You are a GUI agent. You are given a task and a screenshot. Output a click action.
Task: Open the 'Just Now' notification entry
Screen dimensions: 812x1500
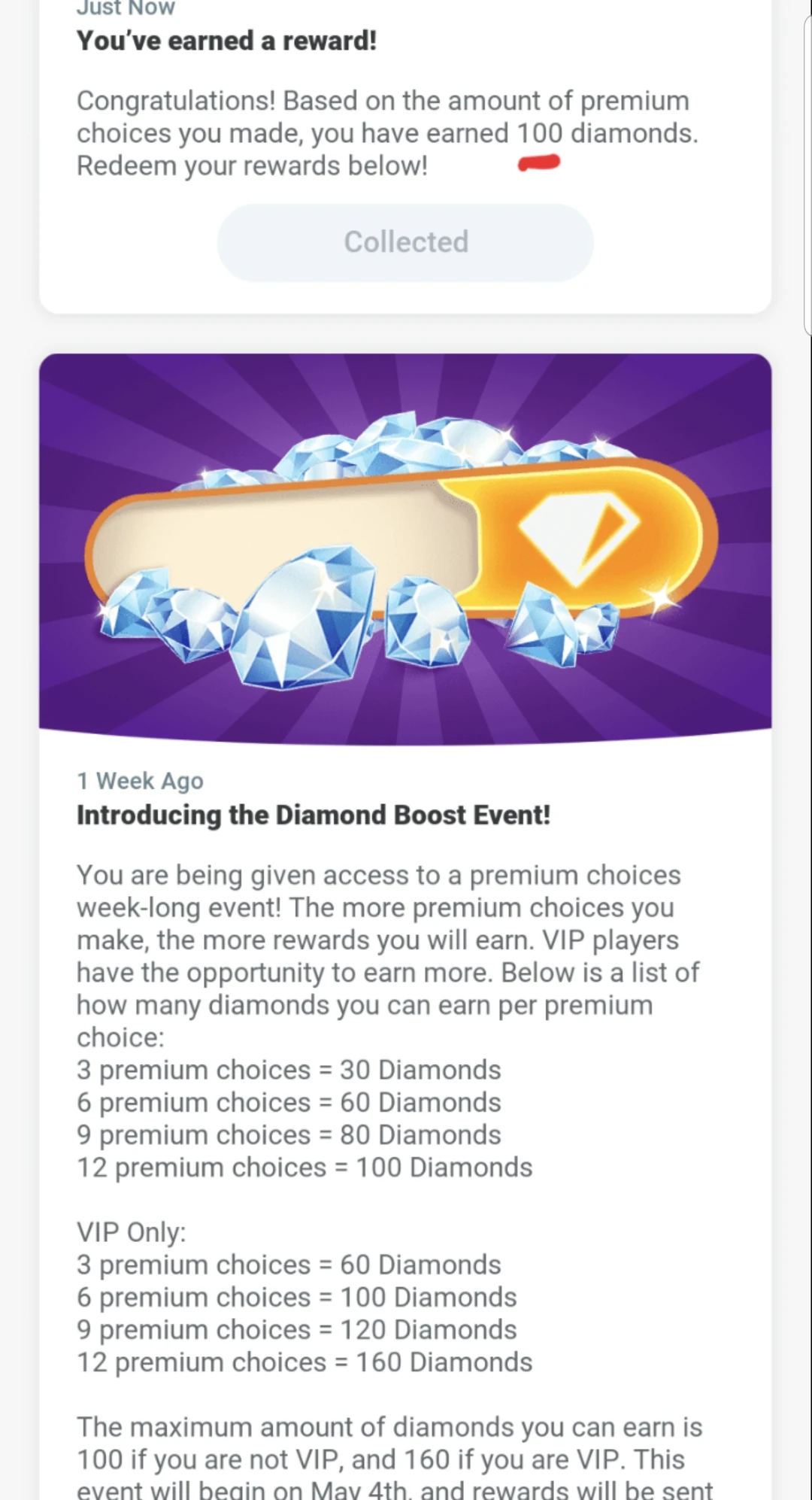tap(125, 9)
